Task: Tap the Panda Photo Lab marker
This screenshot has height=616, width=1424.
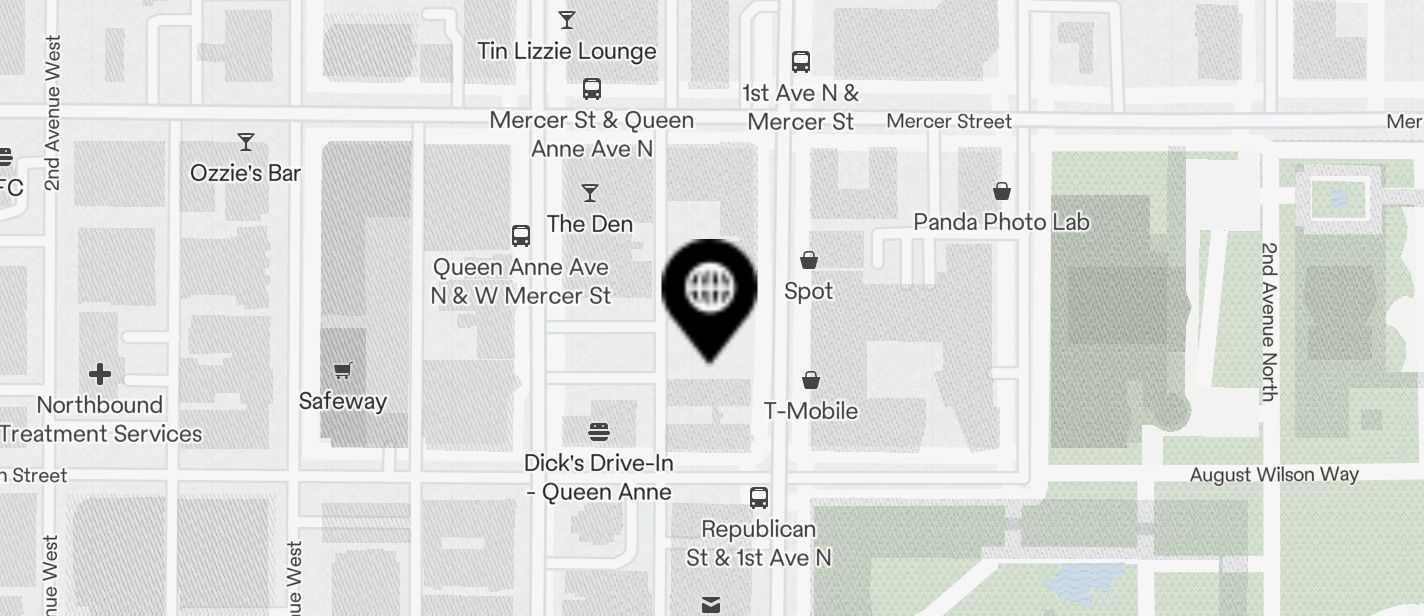Action: tap(1001, 191)
